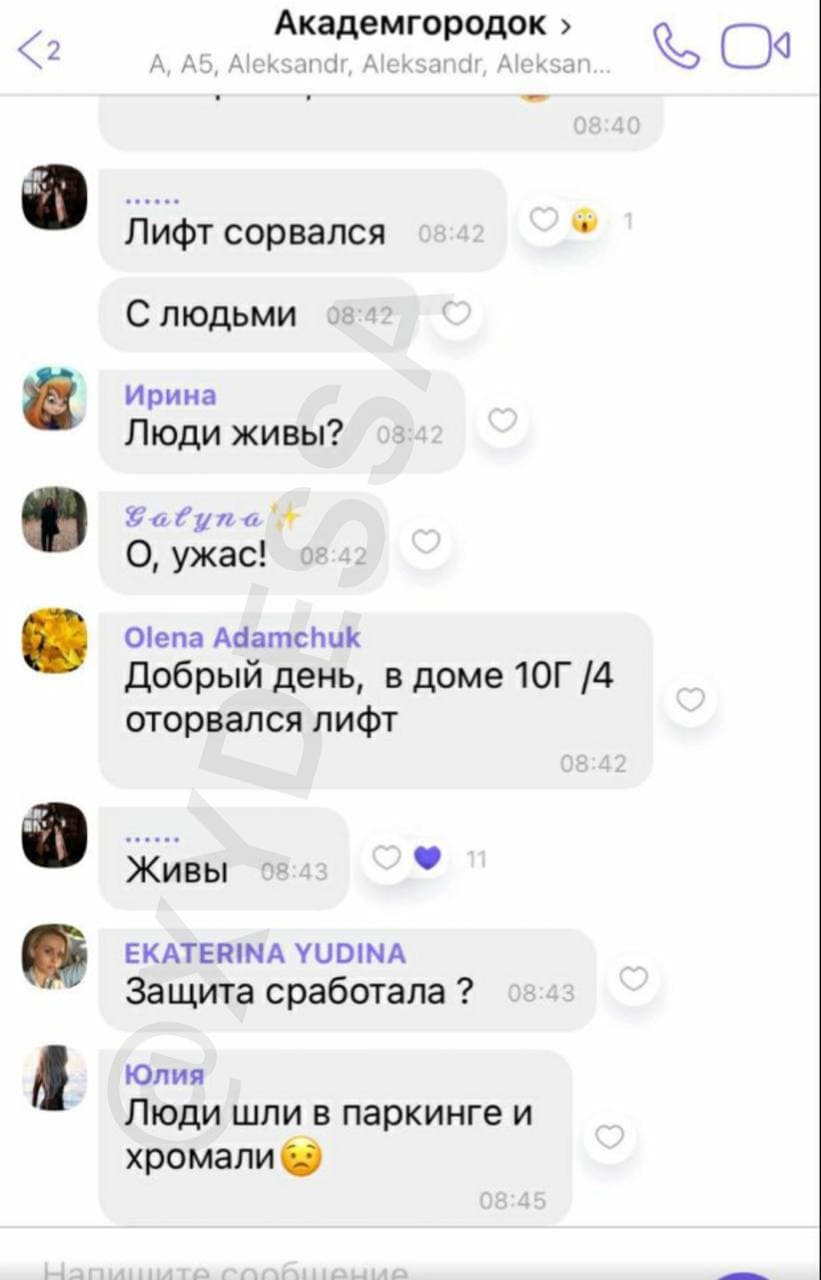Start a video call
This screenshot has height=1280, width=821.
pyautogui.click(x=756, y=46)
